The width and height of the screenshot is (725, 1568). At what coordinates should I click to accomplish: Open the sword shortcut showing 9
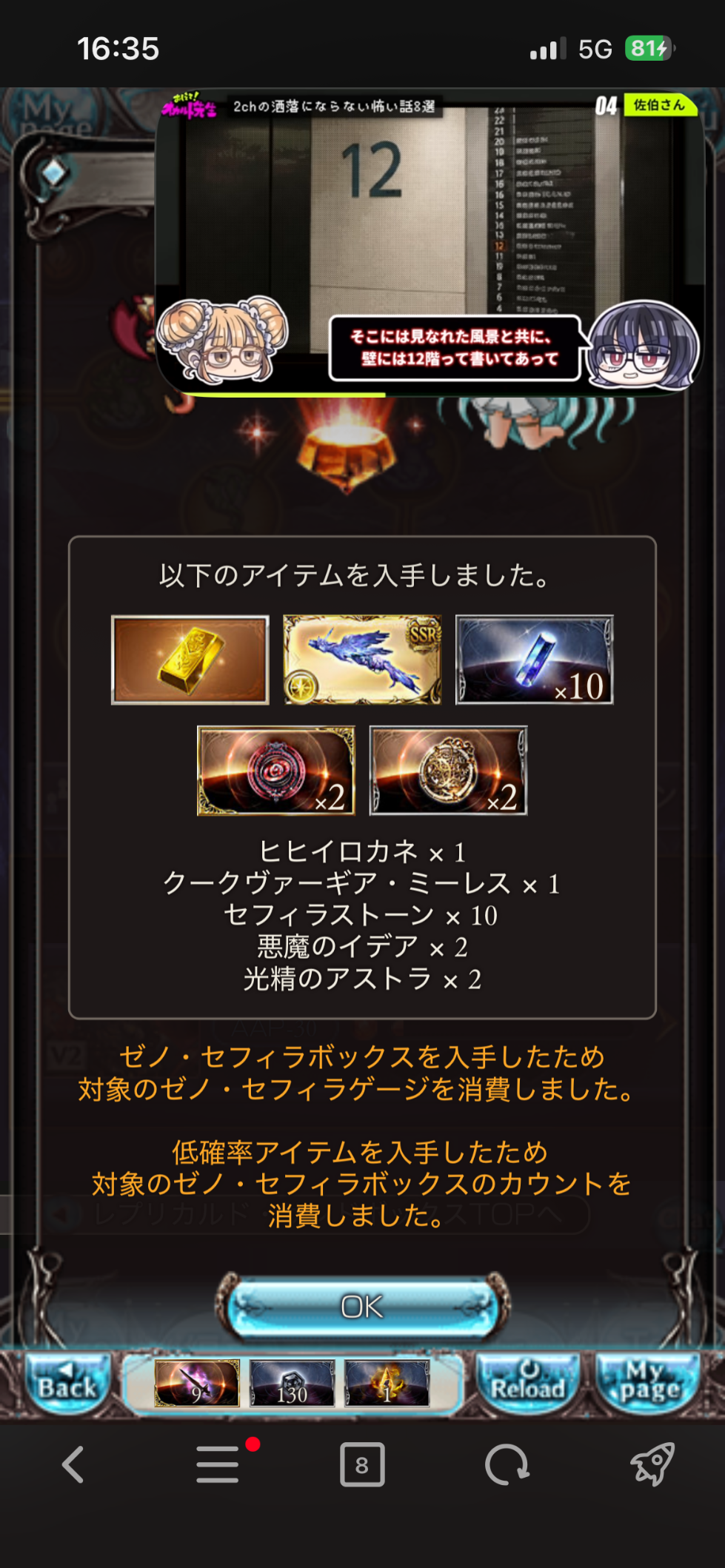197,1383
